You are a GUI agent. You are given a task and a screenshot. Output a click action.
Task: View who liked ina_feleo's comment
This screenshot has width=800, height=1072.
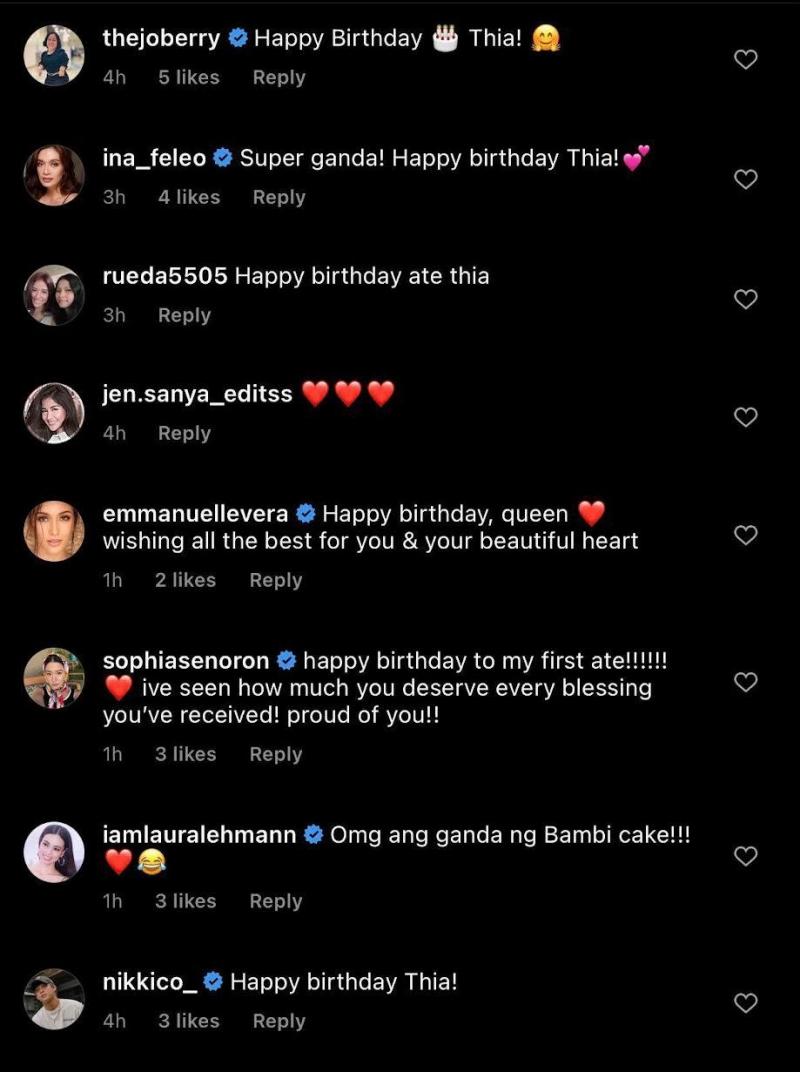(x=188, y=197)
